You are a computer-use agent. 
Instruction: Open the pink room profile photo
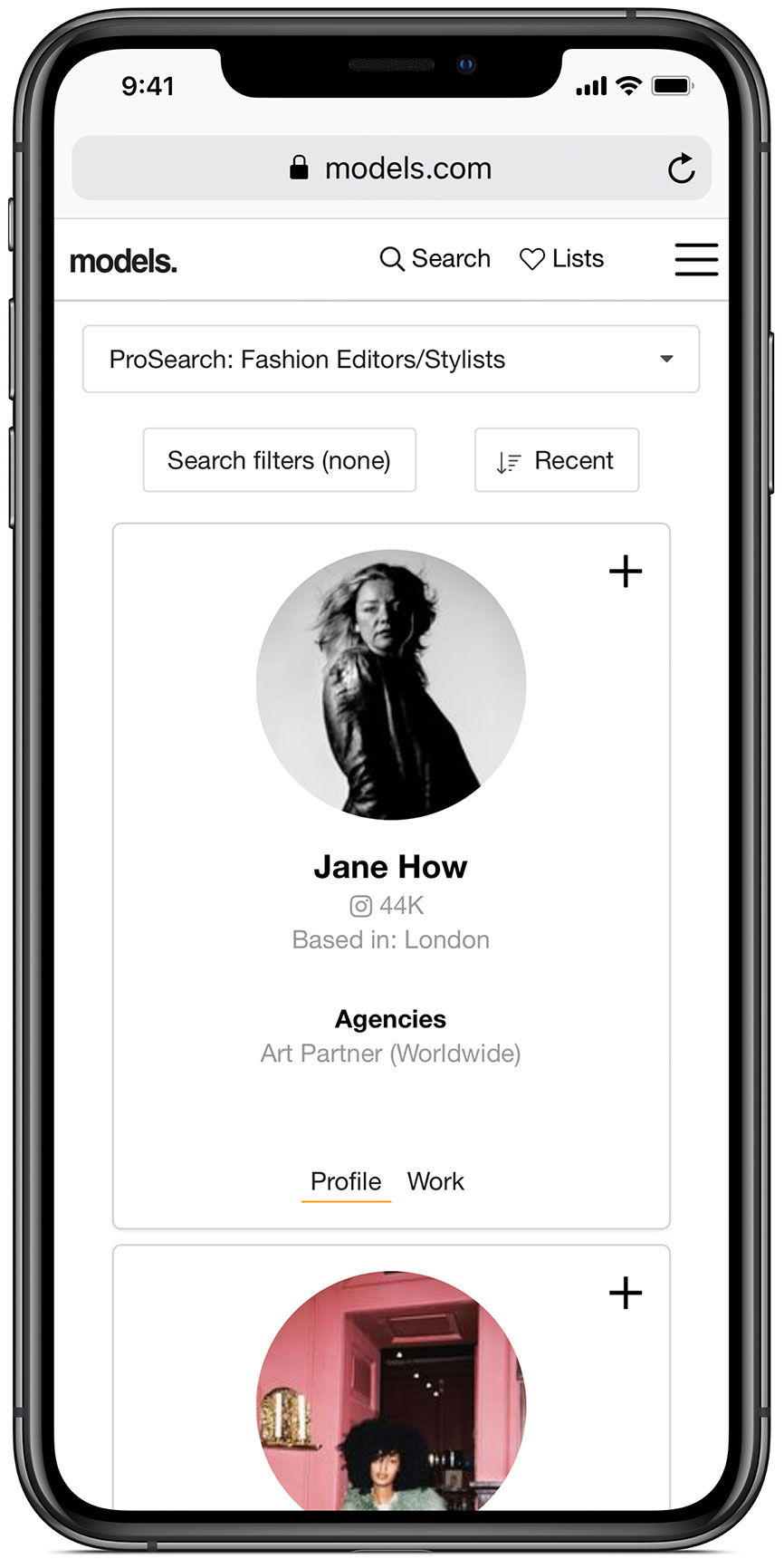point(391,1391)
